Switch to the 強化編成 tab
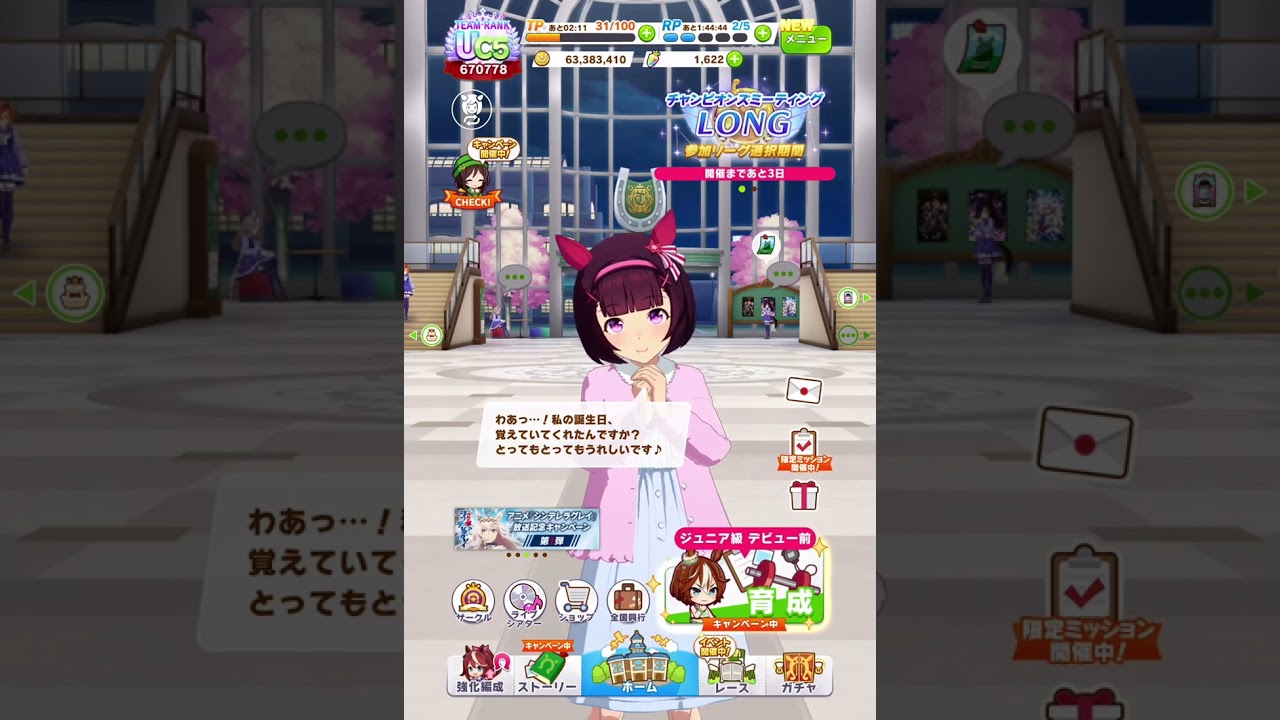The image size is (1280, 720). [x=480, y=672]
